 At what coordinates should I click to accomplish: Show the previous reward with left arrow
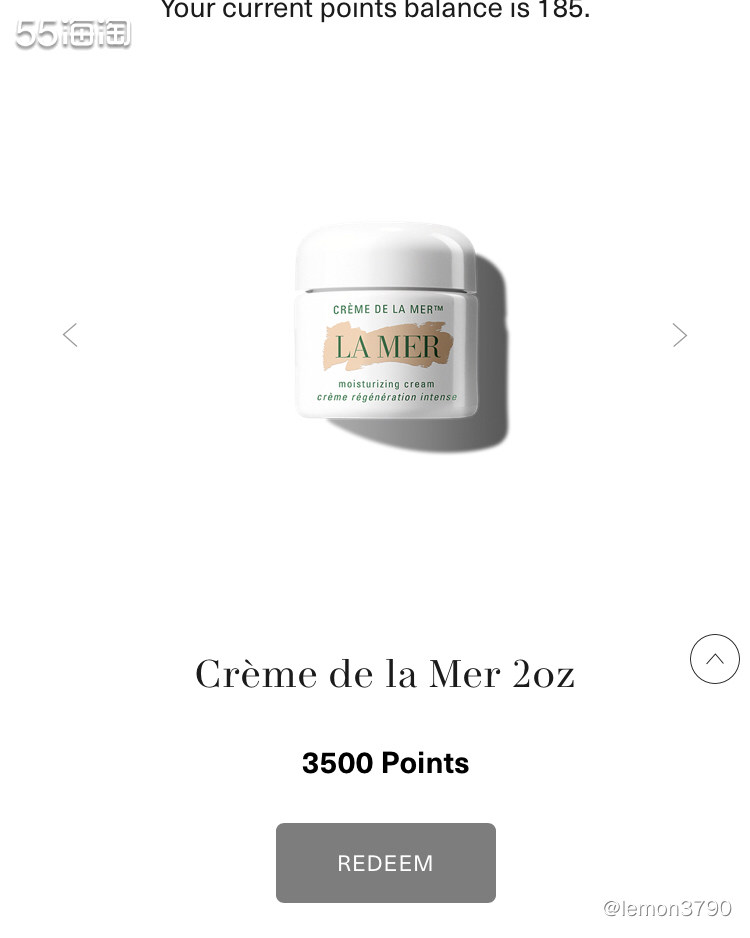(x=70, y=335)
